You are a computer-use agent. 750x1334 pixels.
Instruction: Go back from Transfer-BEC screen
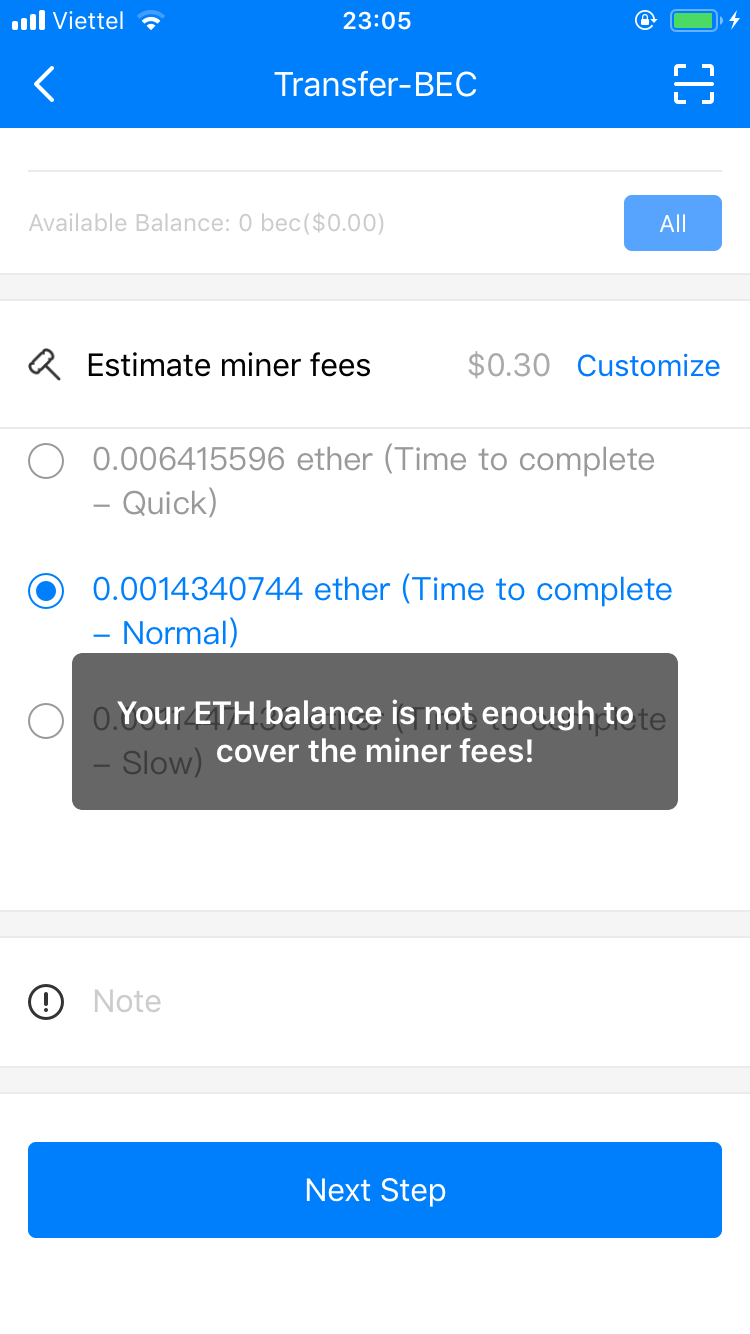44,85
